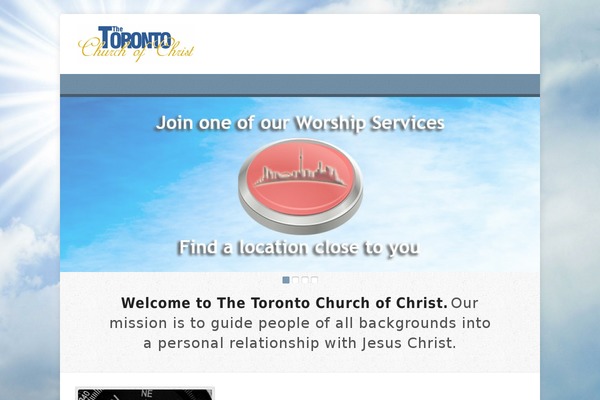Open the Toronto Church of Christ logo link

point(136,43)
